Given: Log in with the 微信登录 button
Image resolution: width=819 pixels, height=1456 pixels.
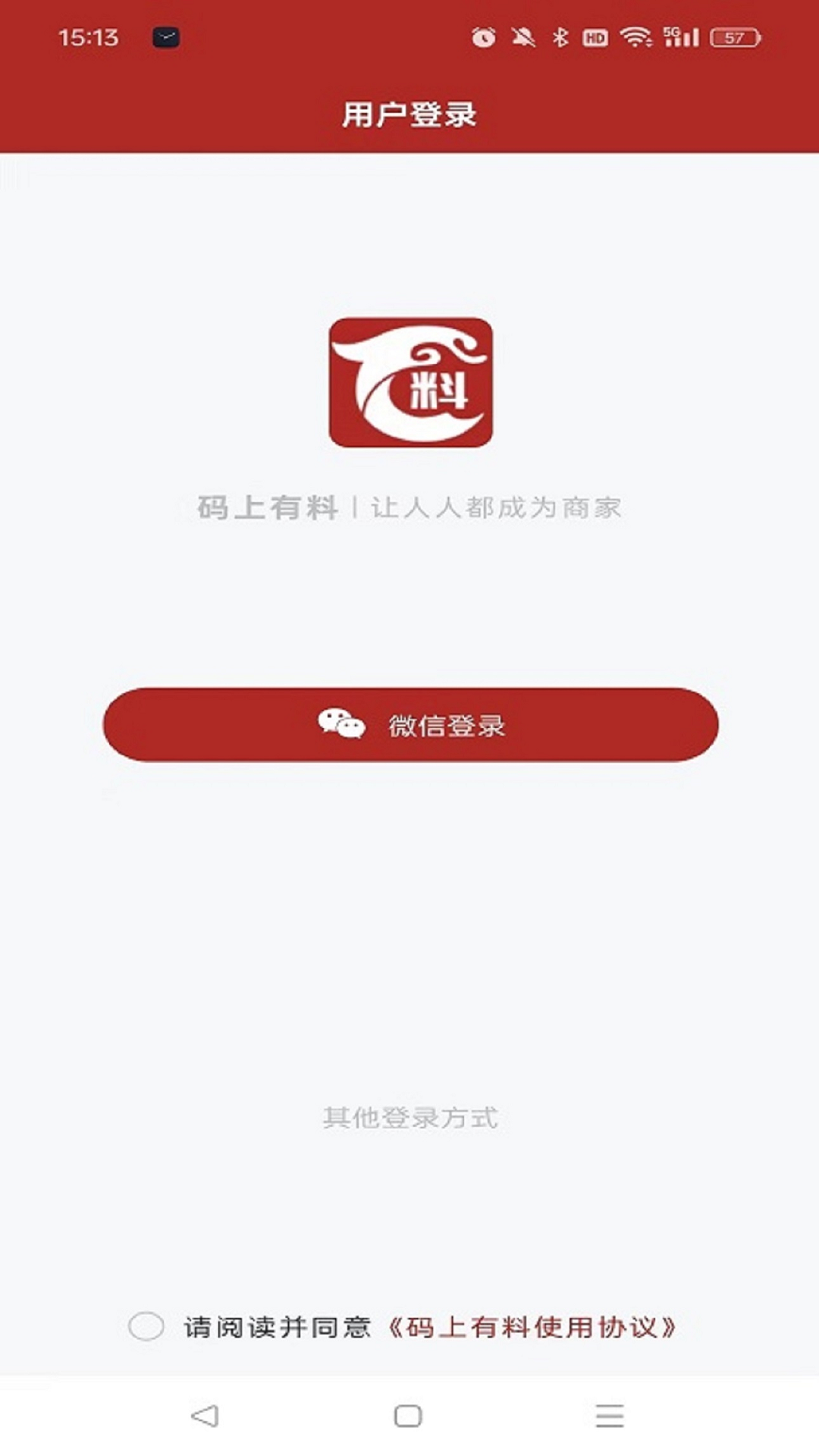Looking at the screenshot, I should tap(410, 724).
